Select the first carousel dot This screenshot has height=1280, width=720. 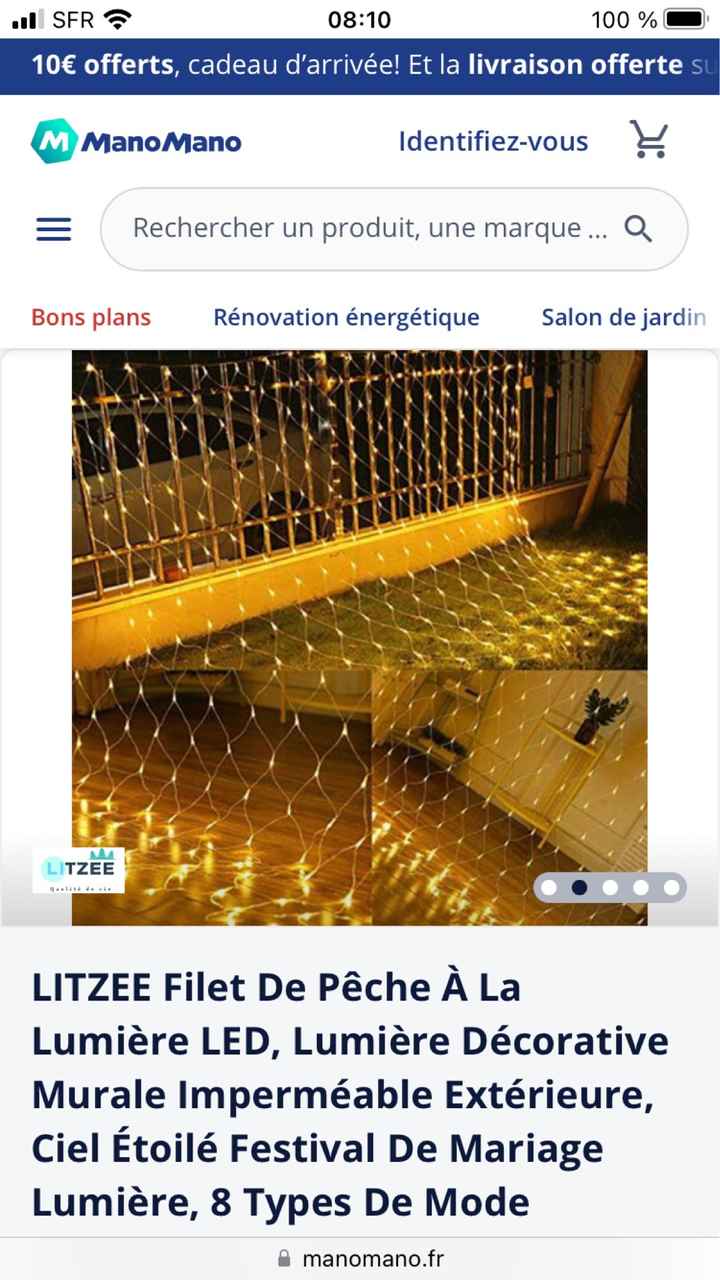(x=549, y=887)
